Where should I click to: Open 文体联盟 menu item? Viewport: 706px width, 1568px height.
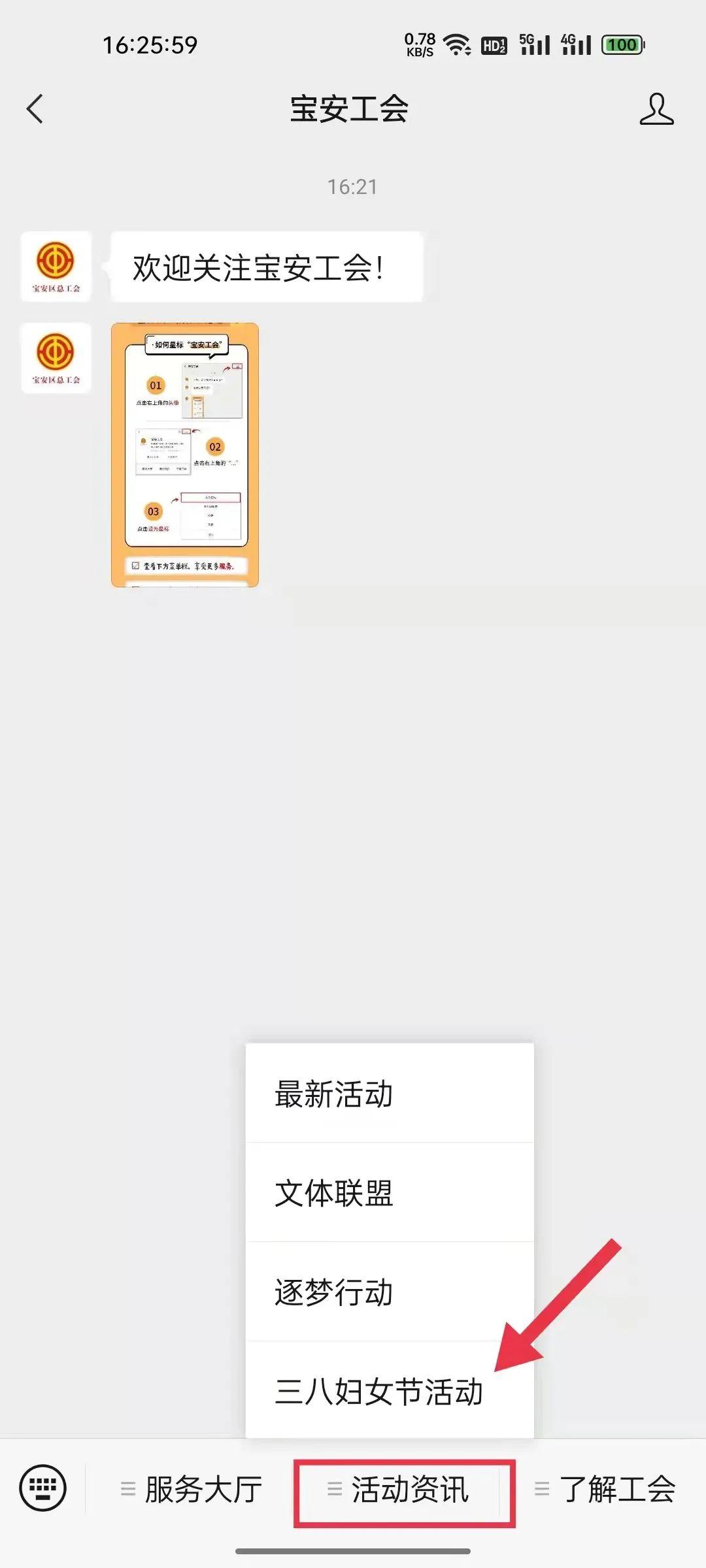(390, 1192)
